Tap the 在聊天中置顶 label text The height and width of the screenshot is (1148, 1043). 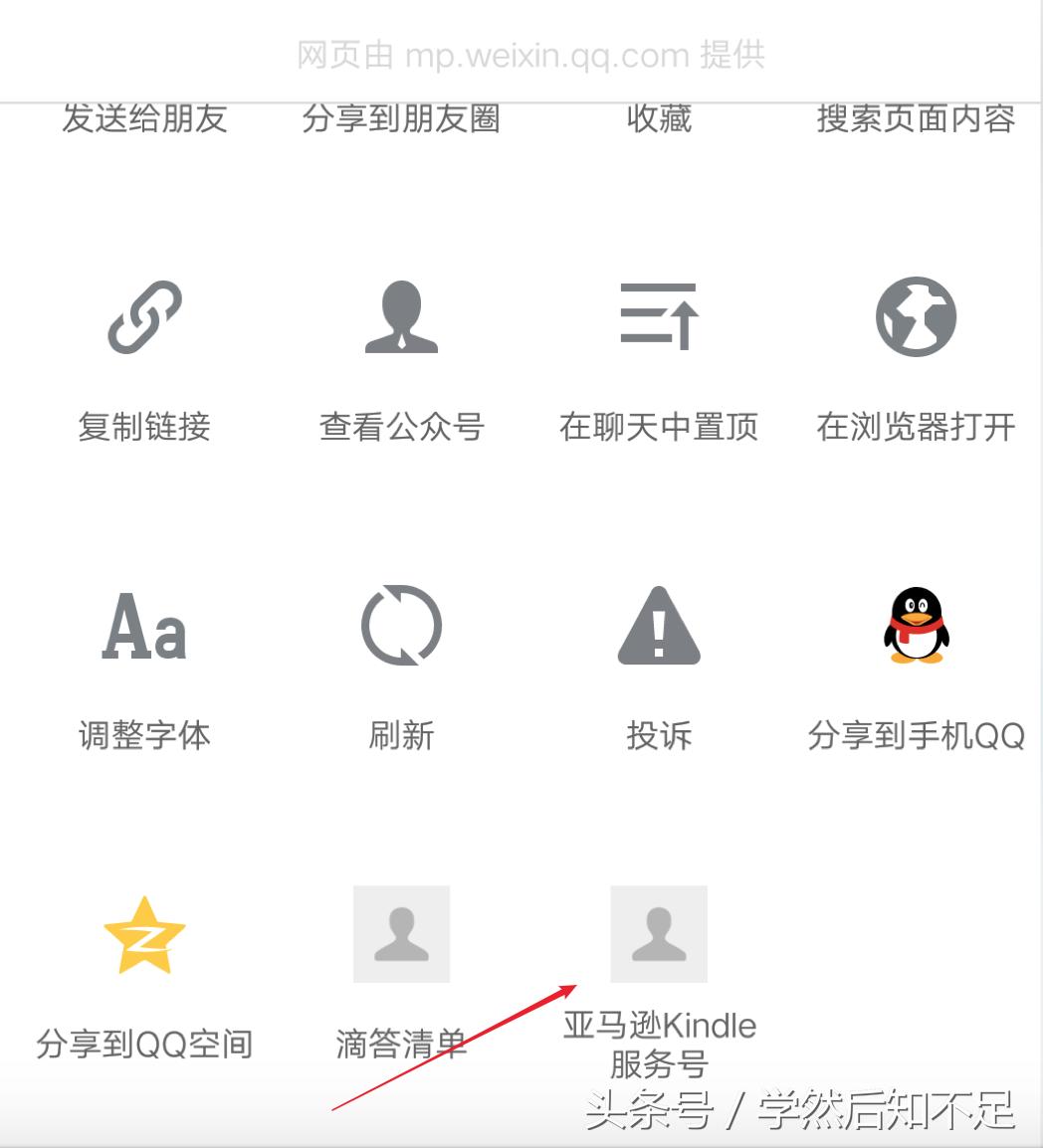point(660,427)
